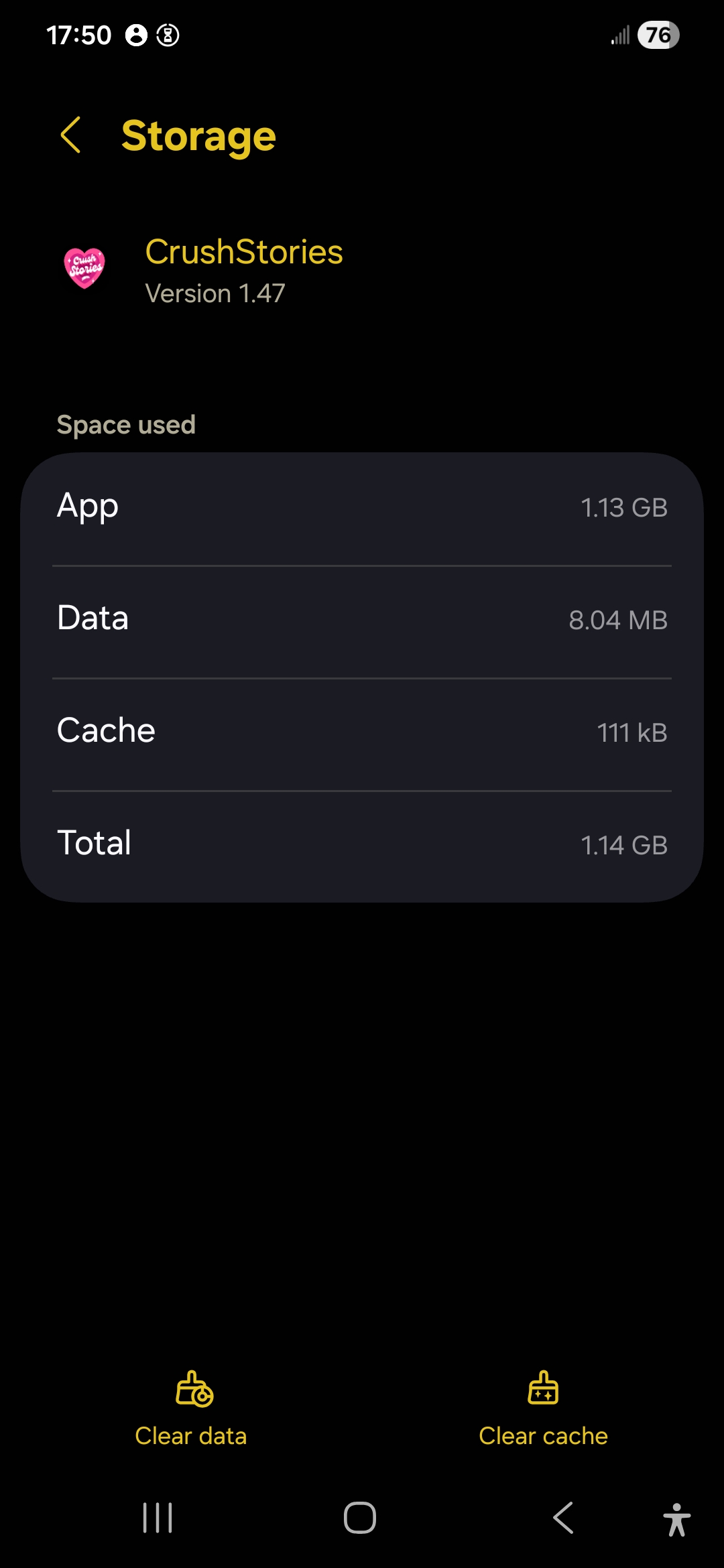724x1568 pixels.
Task: Clear data for CrushStories
Action: coord(192,1407)
